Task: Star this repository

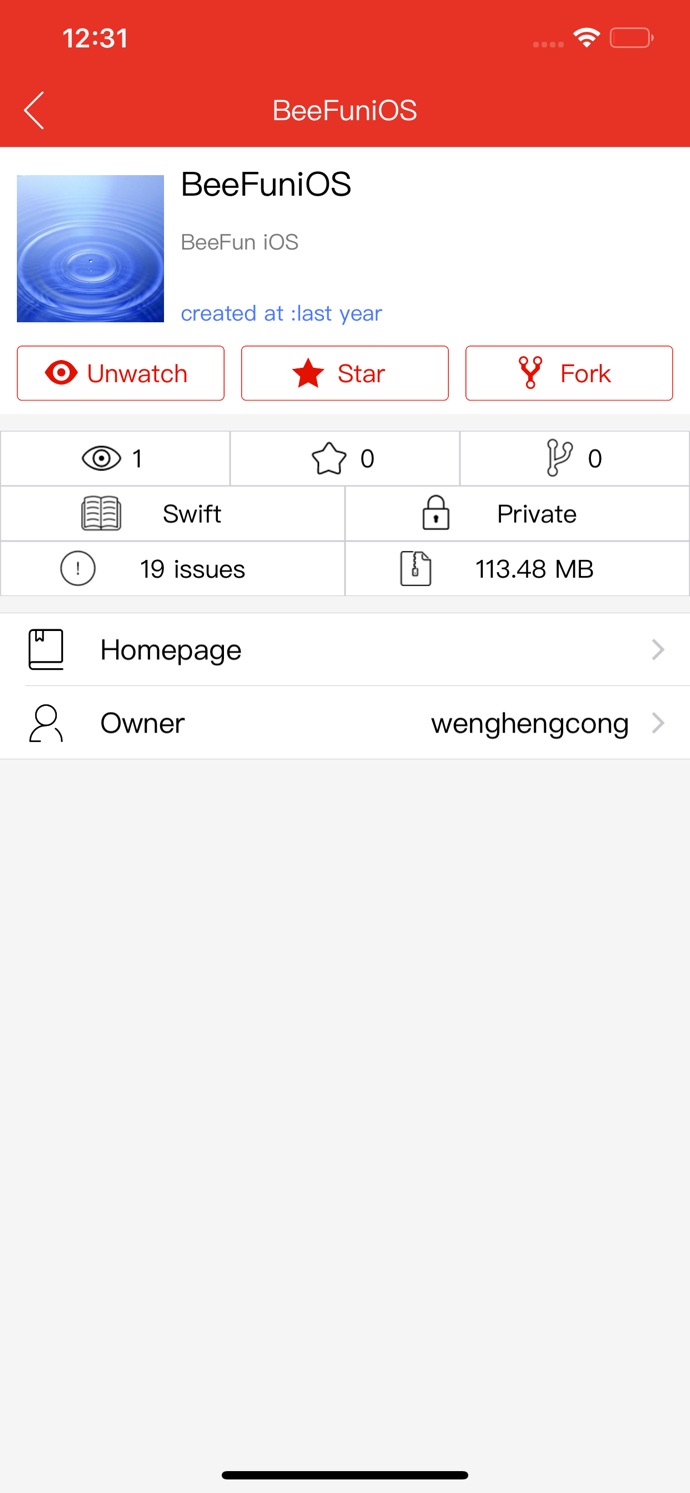Action: (x=345, y=373)
